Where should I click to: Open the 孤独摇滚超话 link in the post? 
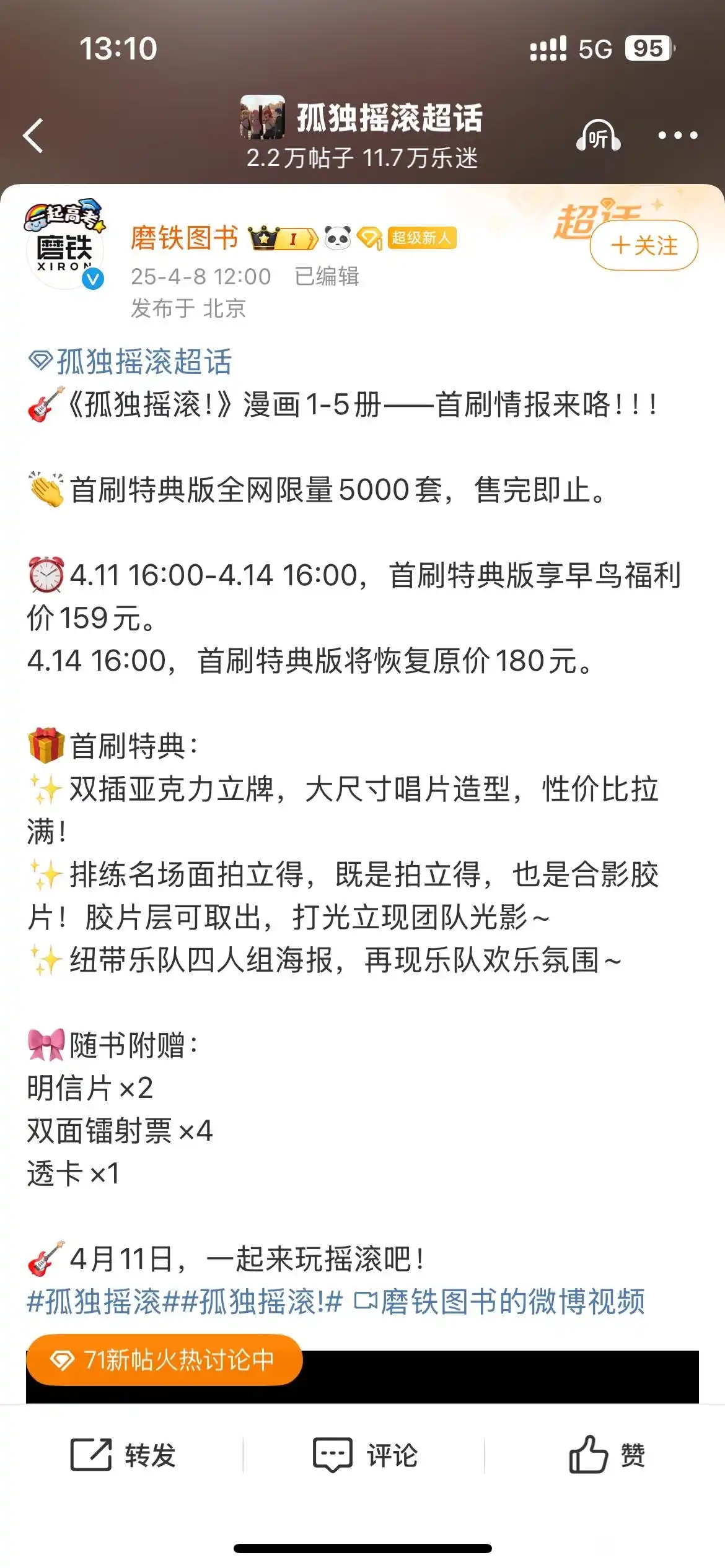(x=131, y=361)
